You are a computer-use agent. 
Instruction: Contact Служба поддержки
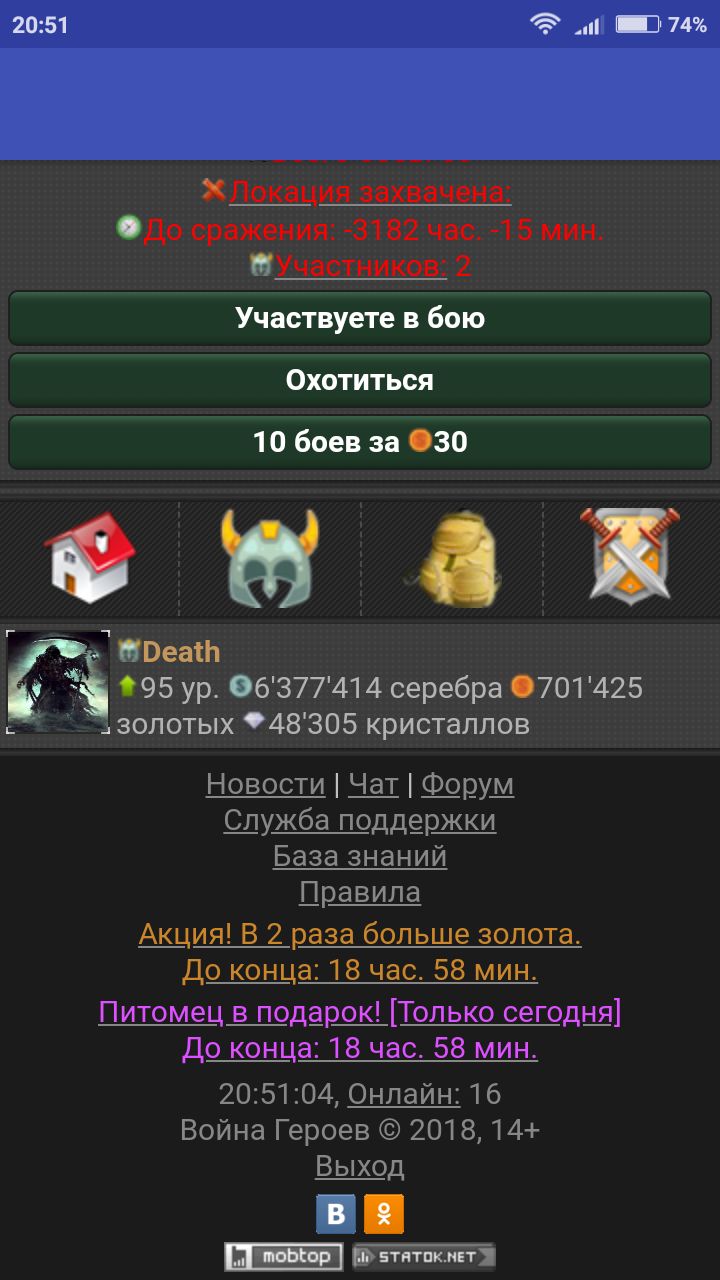360,821
